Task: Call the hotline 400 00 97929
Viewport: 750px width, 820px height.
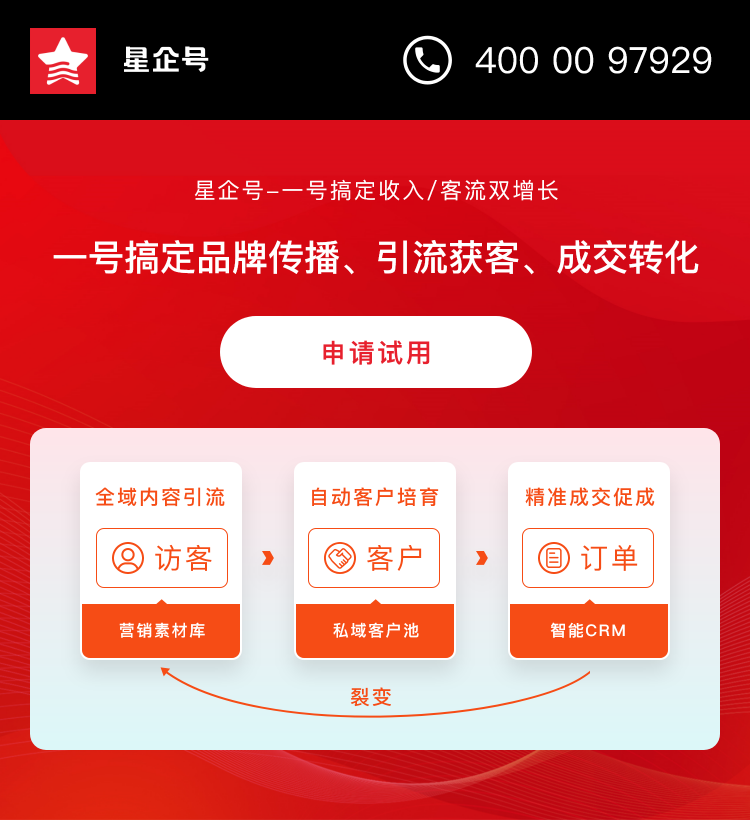Action: [x=558, y=61]
